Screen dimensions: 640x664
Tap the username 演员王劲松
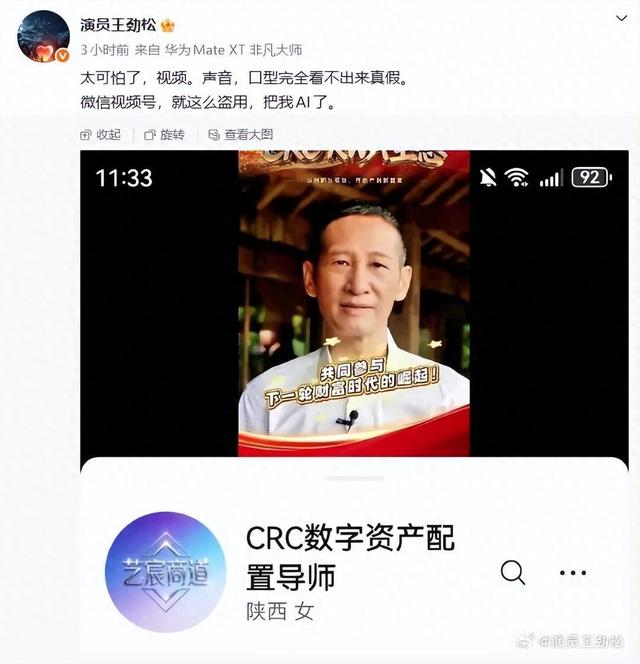coord(119,24)
